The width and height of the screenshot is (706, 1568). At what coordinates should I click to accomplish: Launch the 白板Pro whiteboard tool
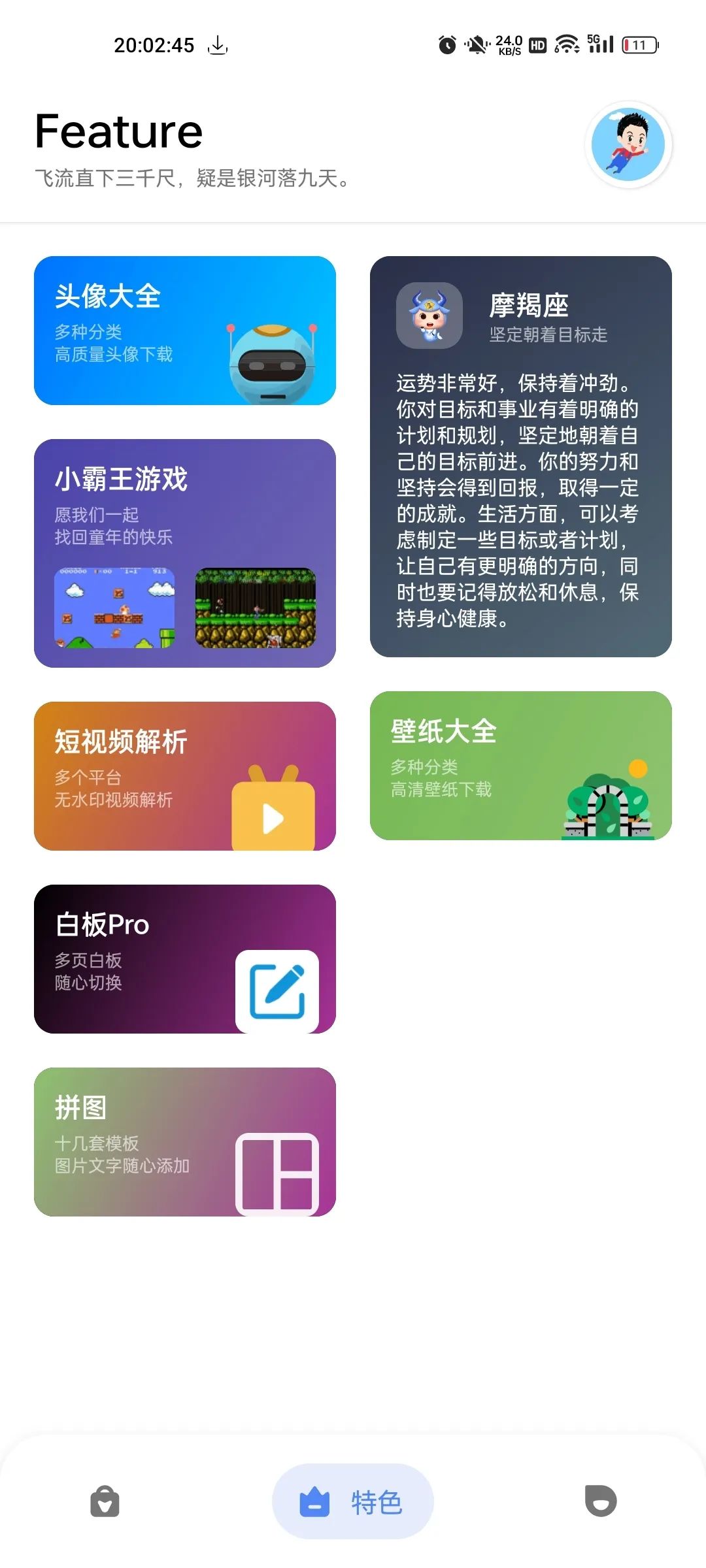tap(185, 959)
